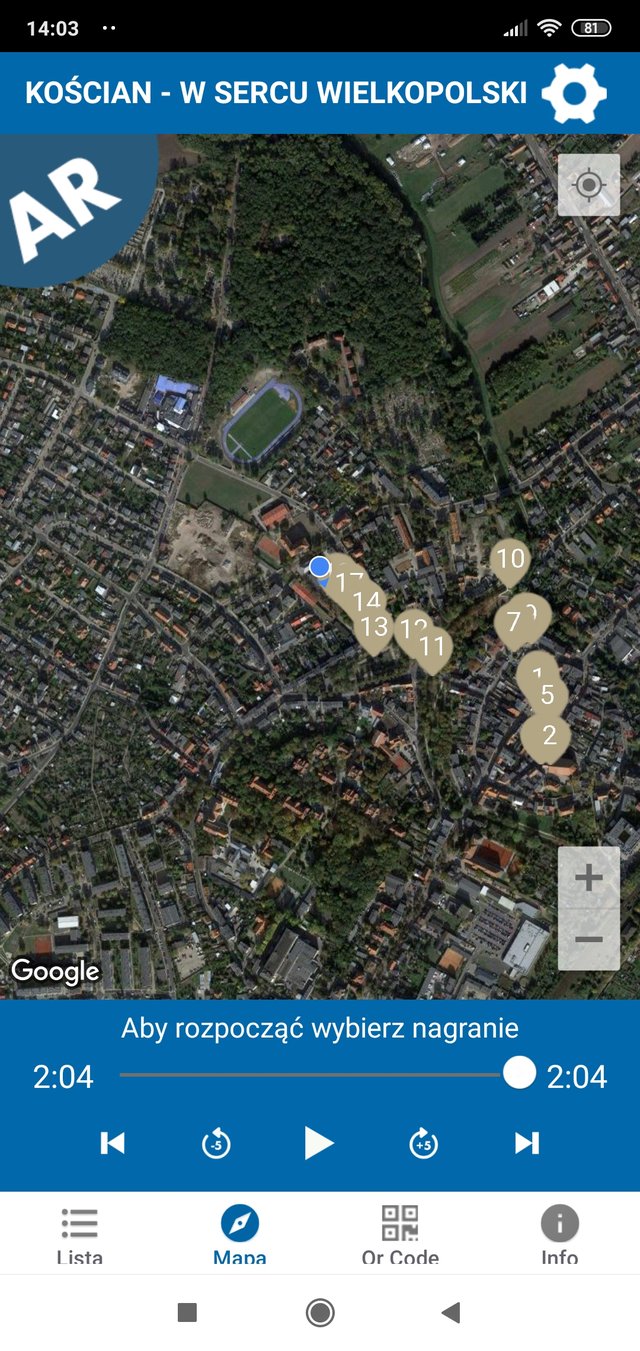Screen dimensions: 640x1351
Task: Jump forward 5 seconds
Action: pos(424,1142)
